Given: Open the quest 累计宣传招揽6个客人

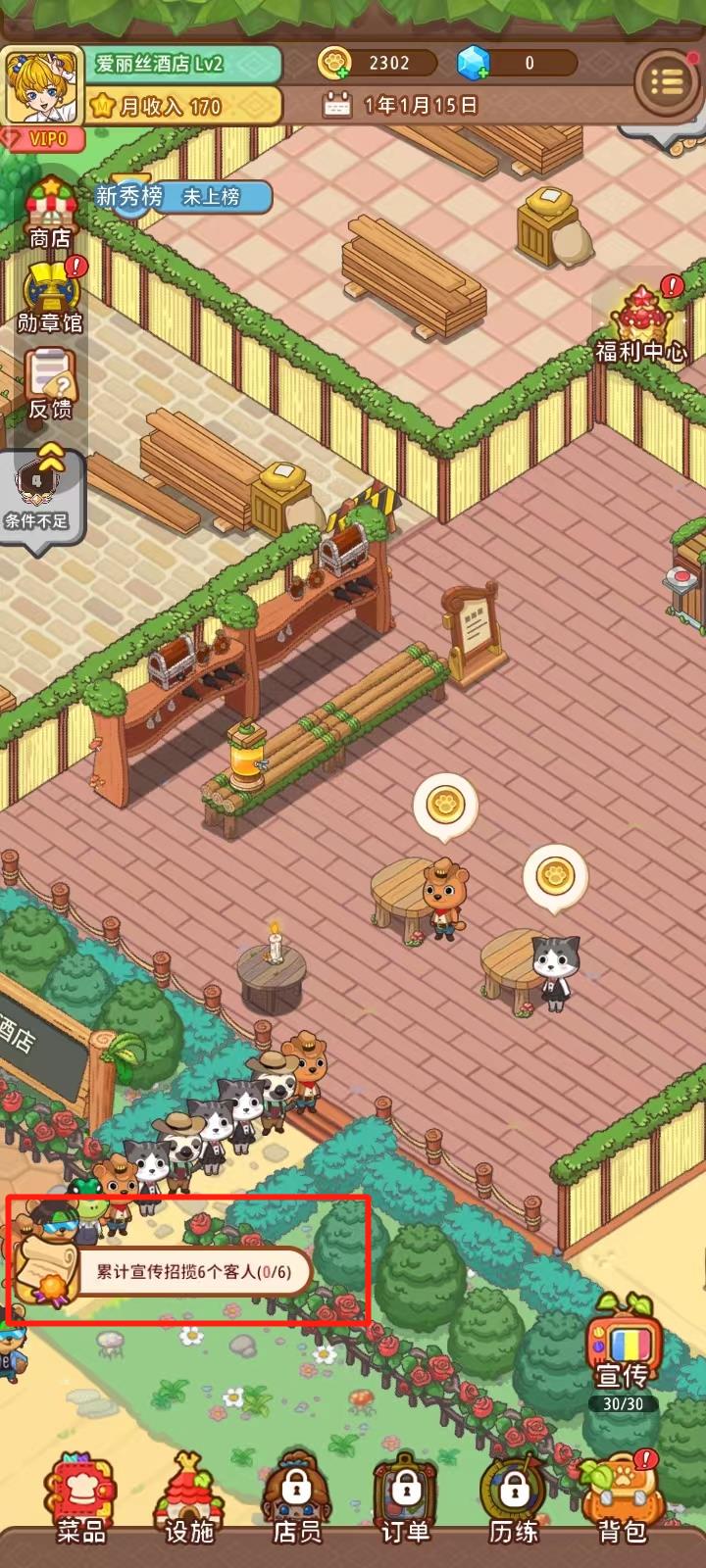Looking at the screenshot, I should (186, 1272).
